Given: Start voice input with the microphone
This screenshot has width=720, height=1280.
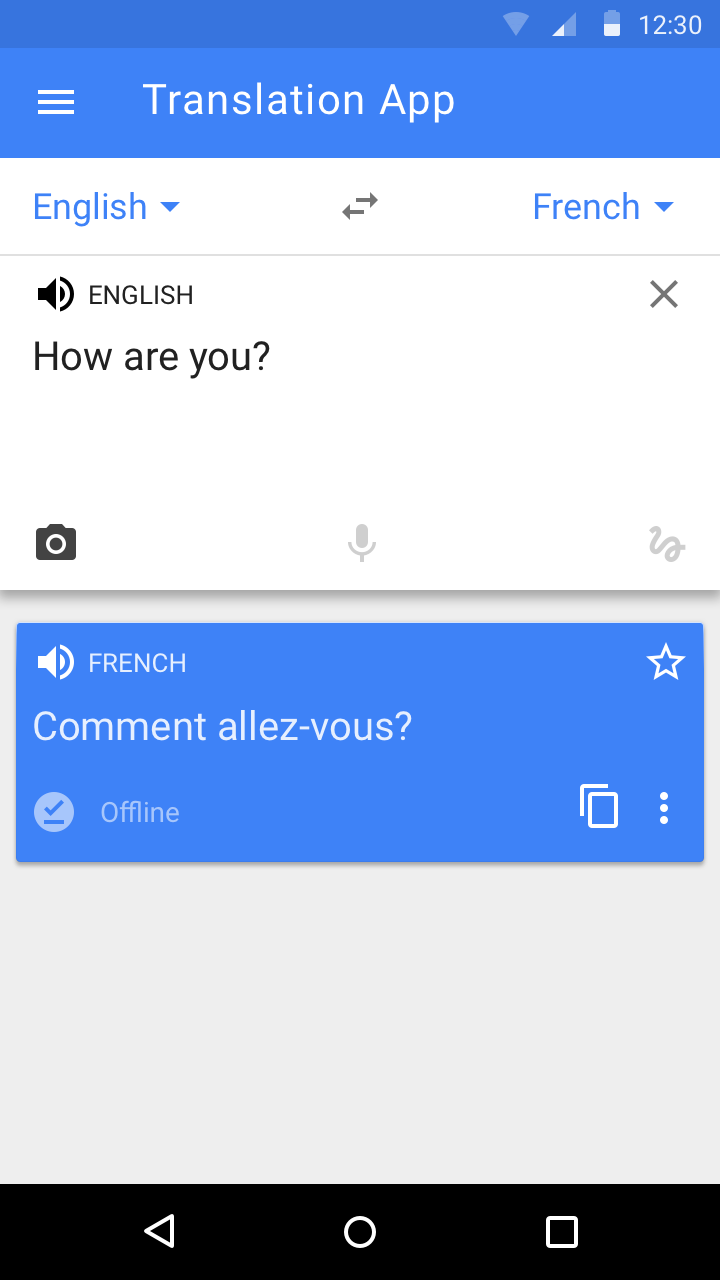Looking at the screenshot, I should pos(361,542).
